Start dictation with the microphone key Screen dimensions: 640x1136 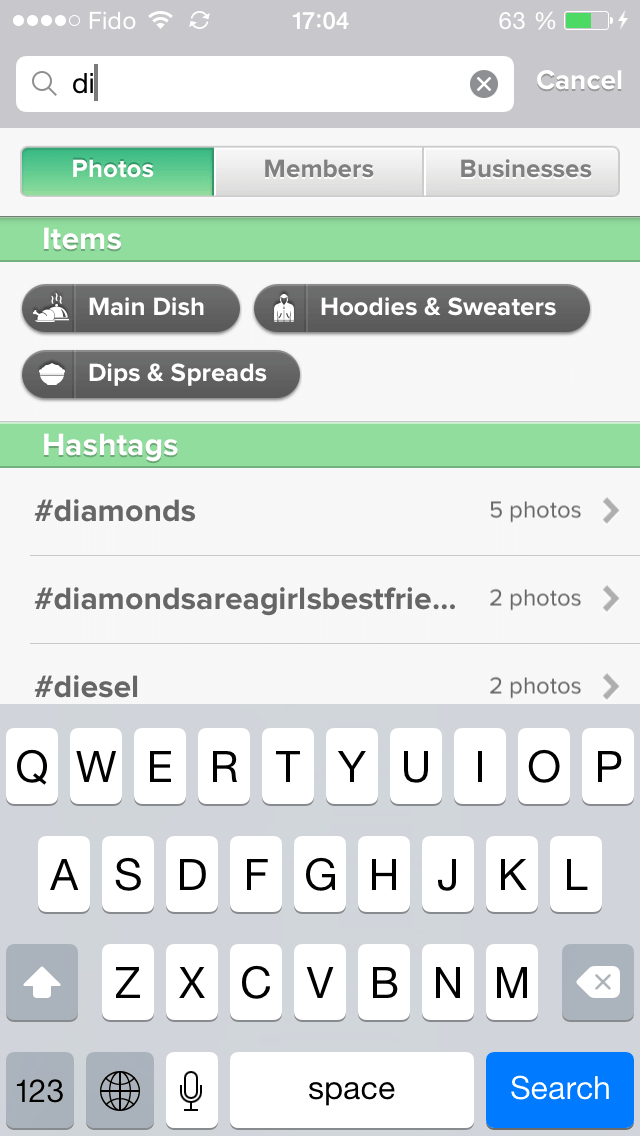pos(191,1089)
